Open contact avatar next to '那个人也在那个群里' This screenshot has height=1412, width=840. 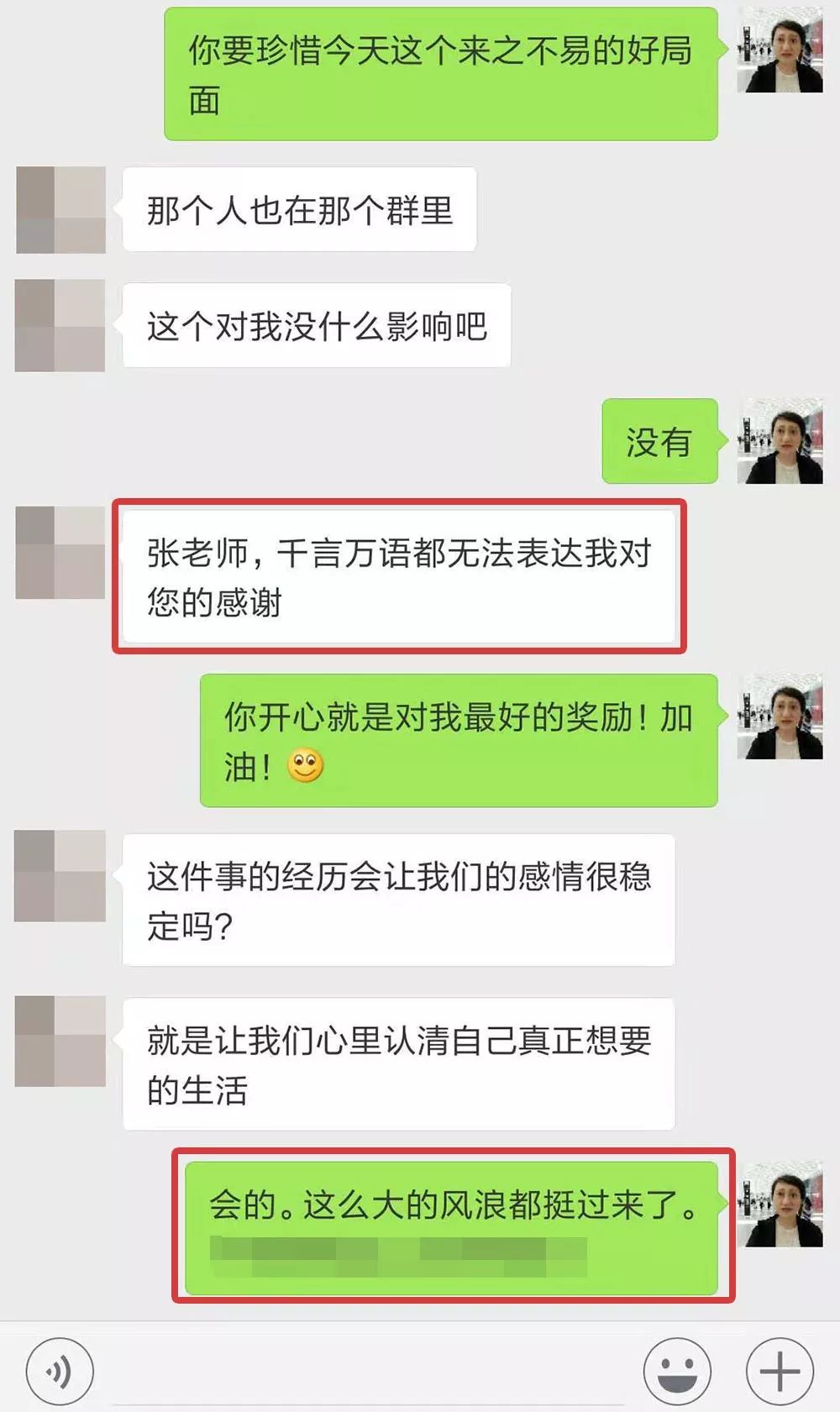60,210
